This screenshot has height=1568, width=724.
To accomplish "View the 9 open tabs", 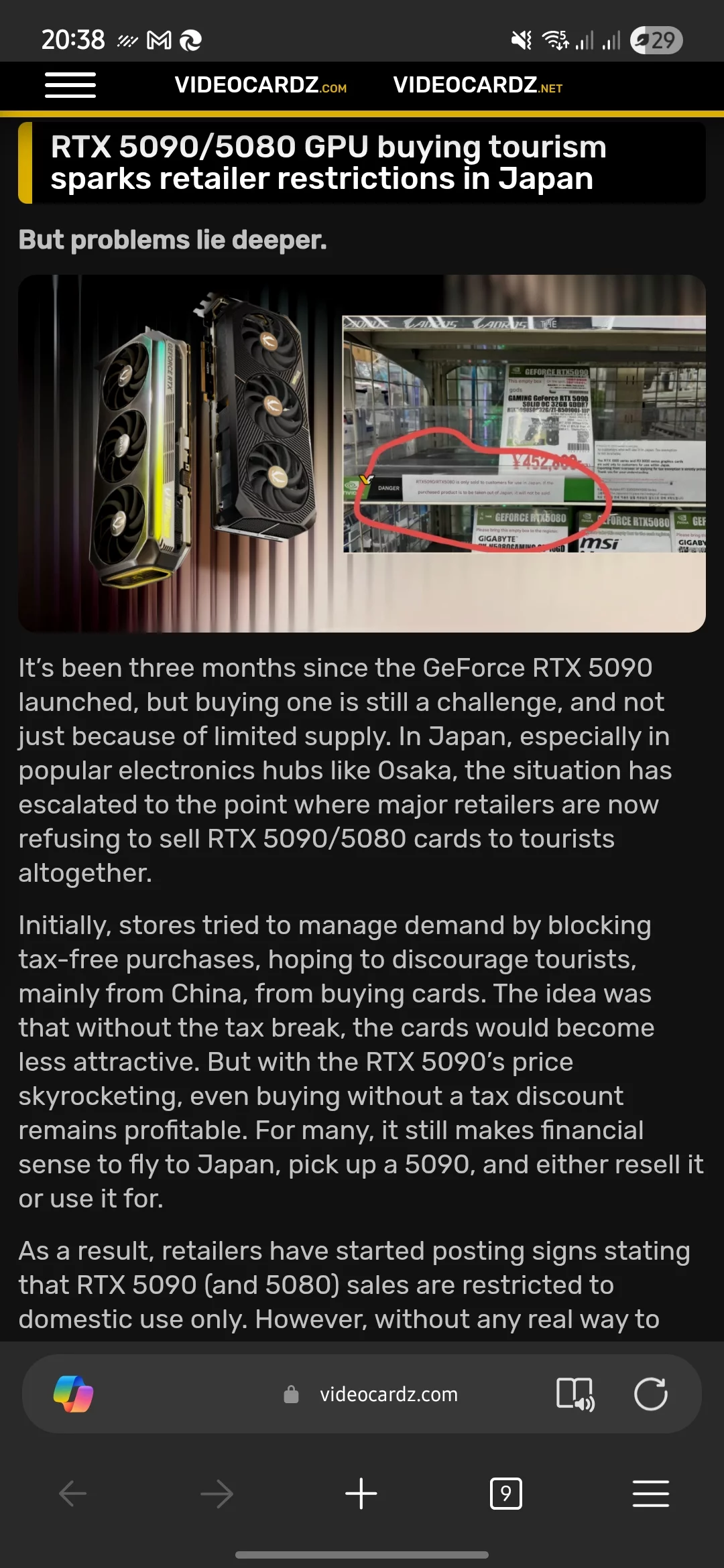I will coord(506,1494).
